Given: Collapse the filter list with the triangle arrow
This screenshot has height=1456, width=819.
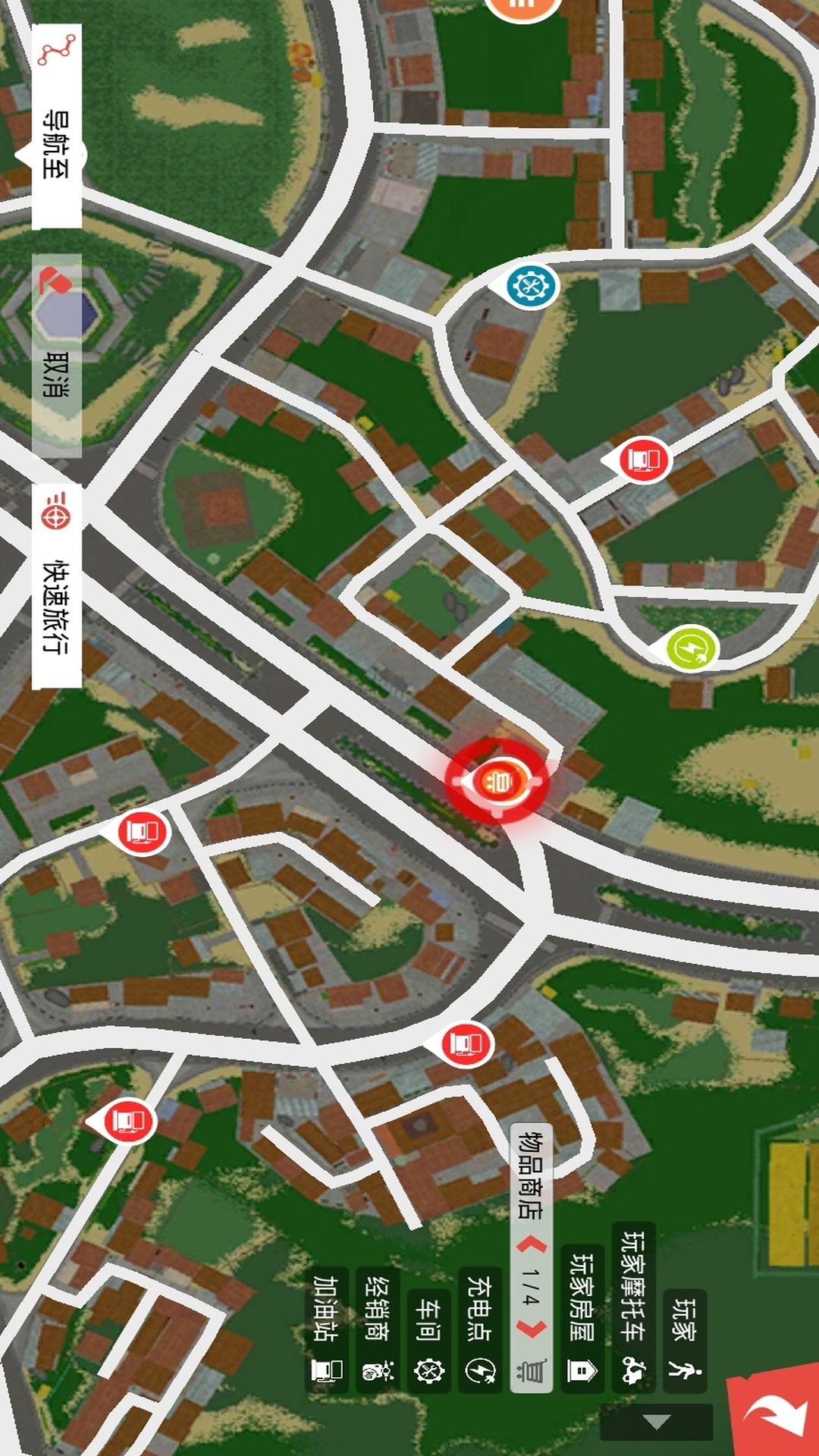Looking at the screenshot, I should 656,1422.
